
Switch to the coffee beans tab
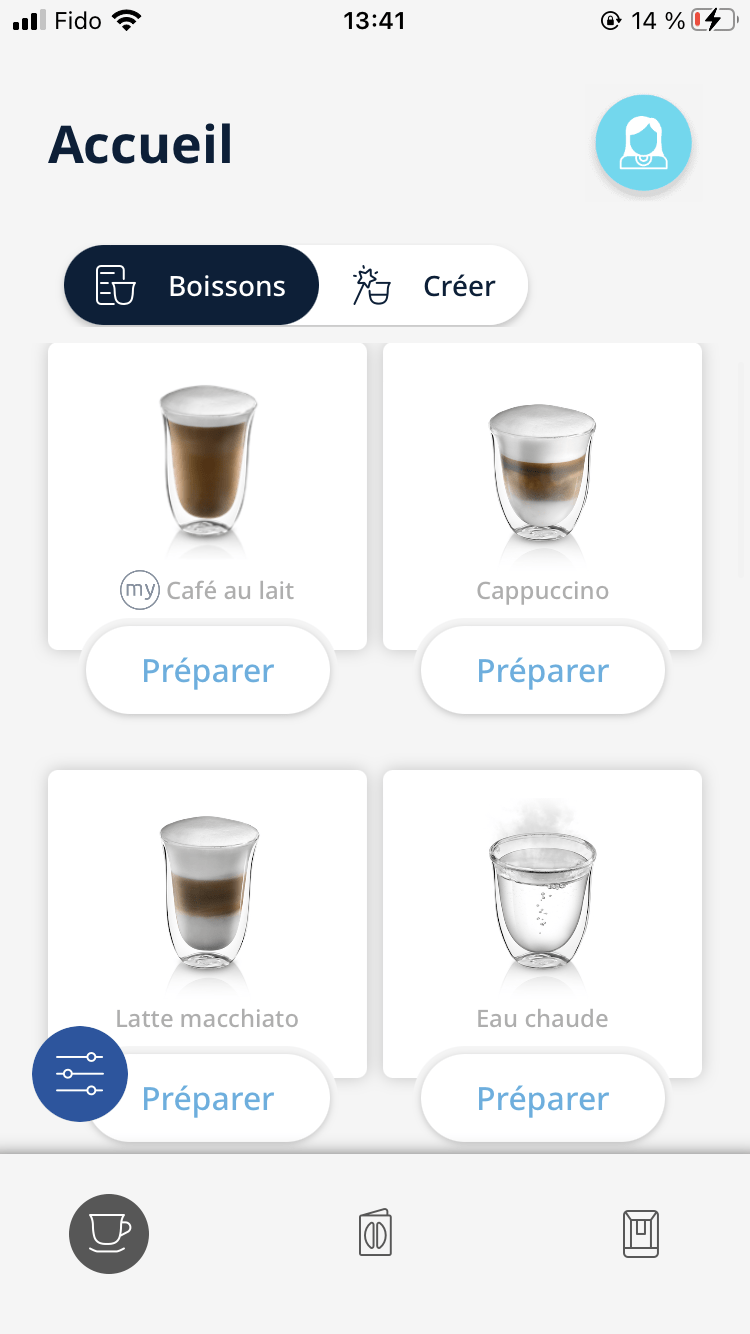pyautogui.click(x=375, y=1234)
